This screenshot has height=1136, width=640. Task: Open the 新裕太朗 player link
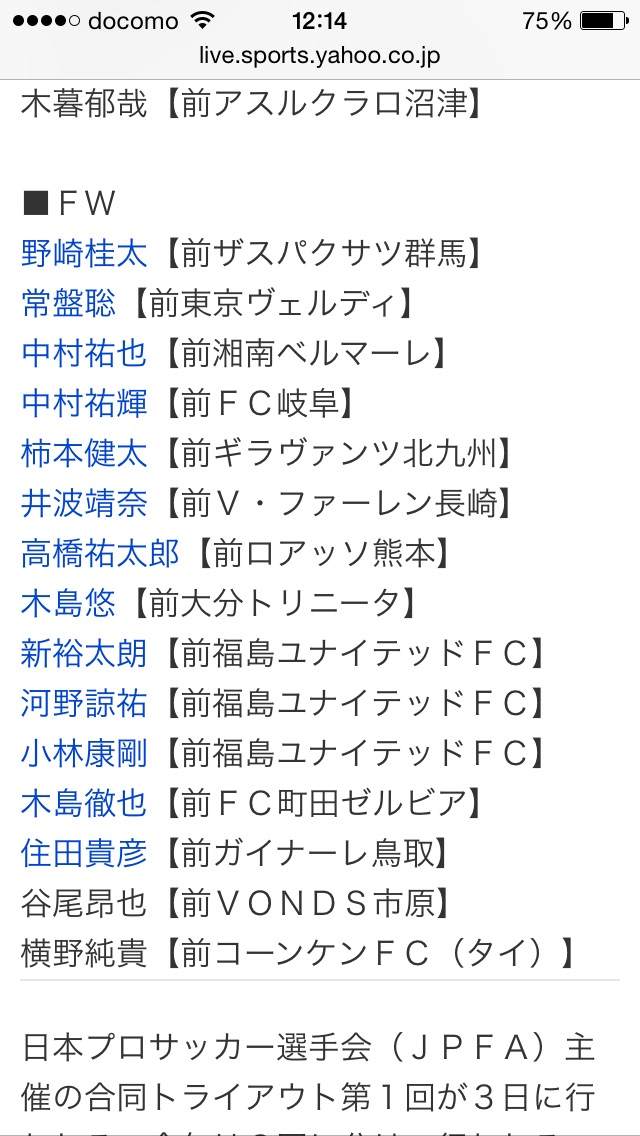coord(84,653)
